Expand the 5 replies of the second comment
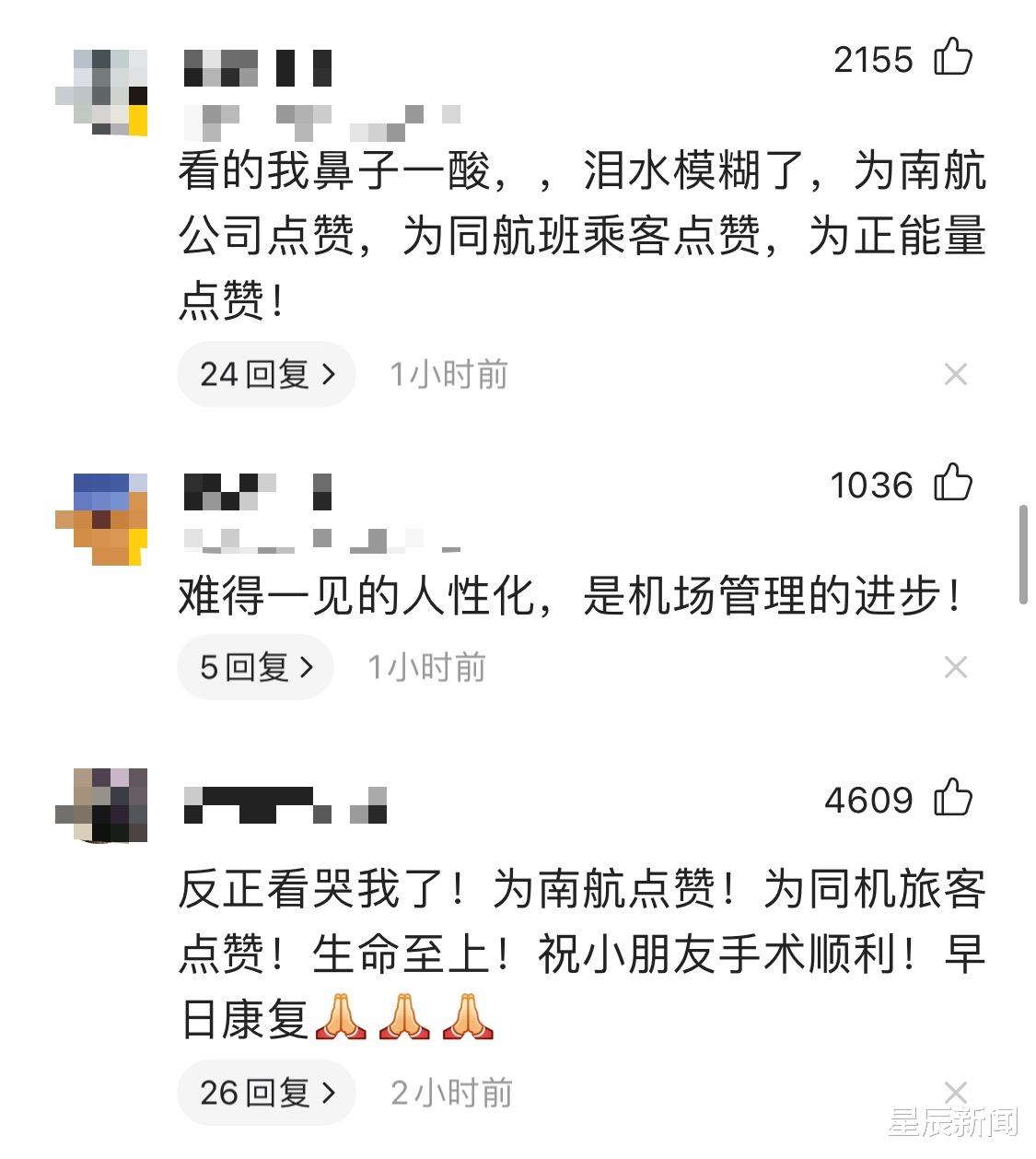Image resolution: width=1036 pixels, height=1159 pixels. [255, 667]
